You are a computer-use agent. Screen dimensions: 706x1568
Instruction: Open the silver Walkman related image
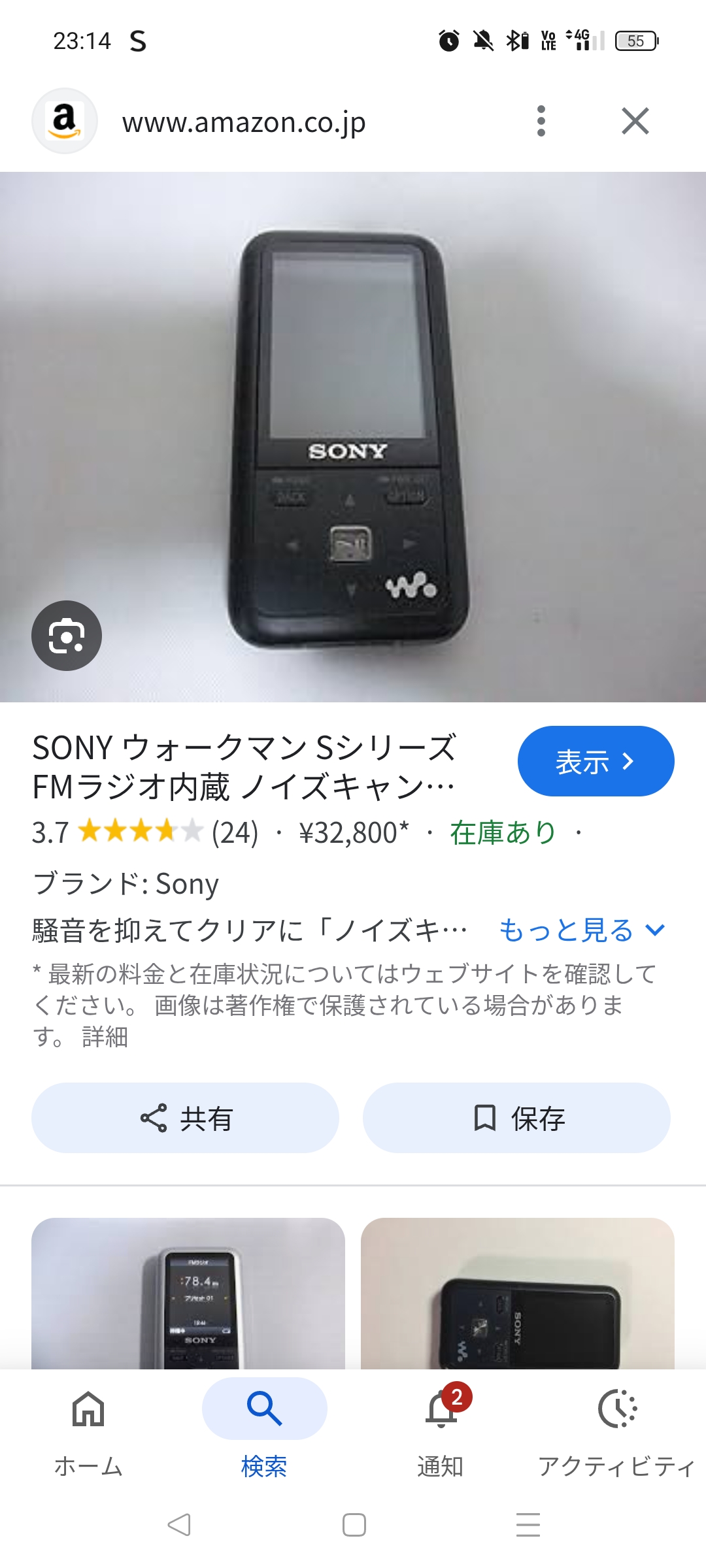pyautogui.click(x=188, y=1294)
